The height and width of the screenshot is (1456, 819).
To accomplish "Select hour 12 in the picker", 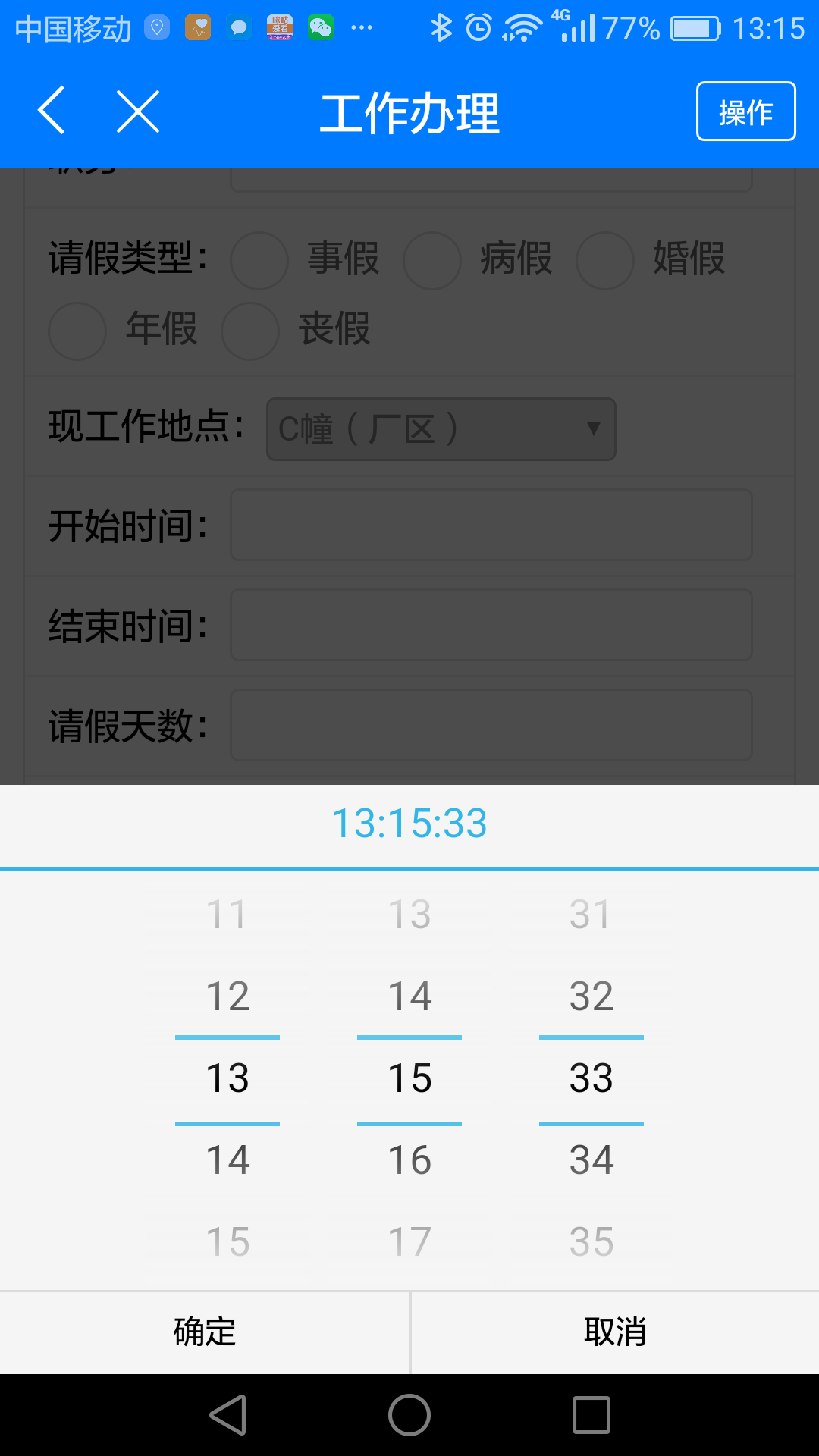I will (227, 996).
